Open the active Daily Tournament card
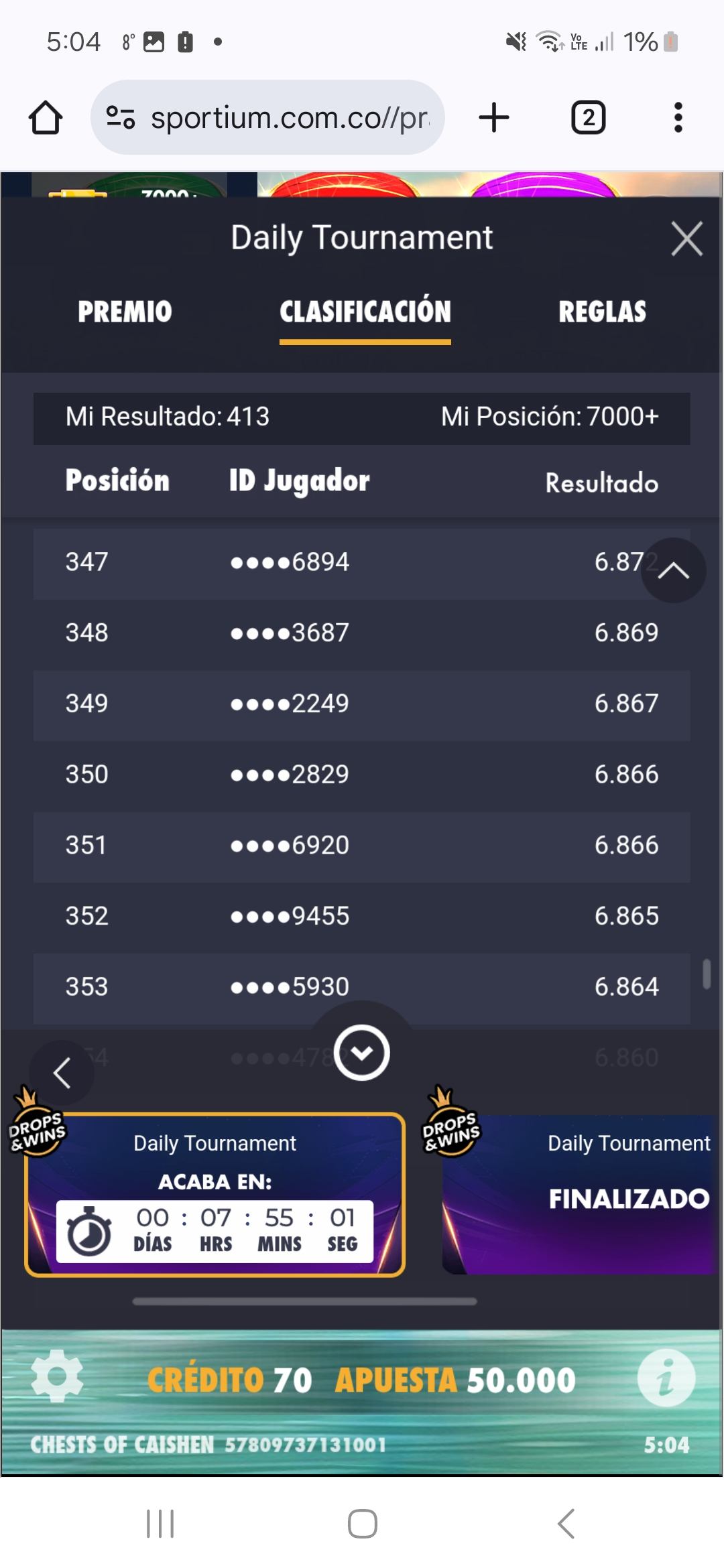The height and width of the screenshot is (1568, 724). pos(215,1195)
